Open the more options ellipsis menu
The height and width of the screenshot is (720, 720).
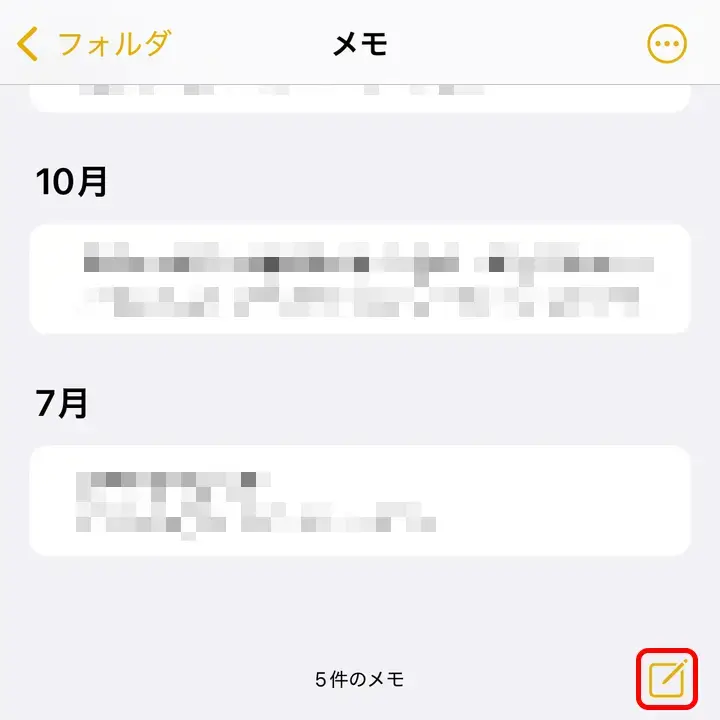[667, 44]
